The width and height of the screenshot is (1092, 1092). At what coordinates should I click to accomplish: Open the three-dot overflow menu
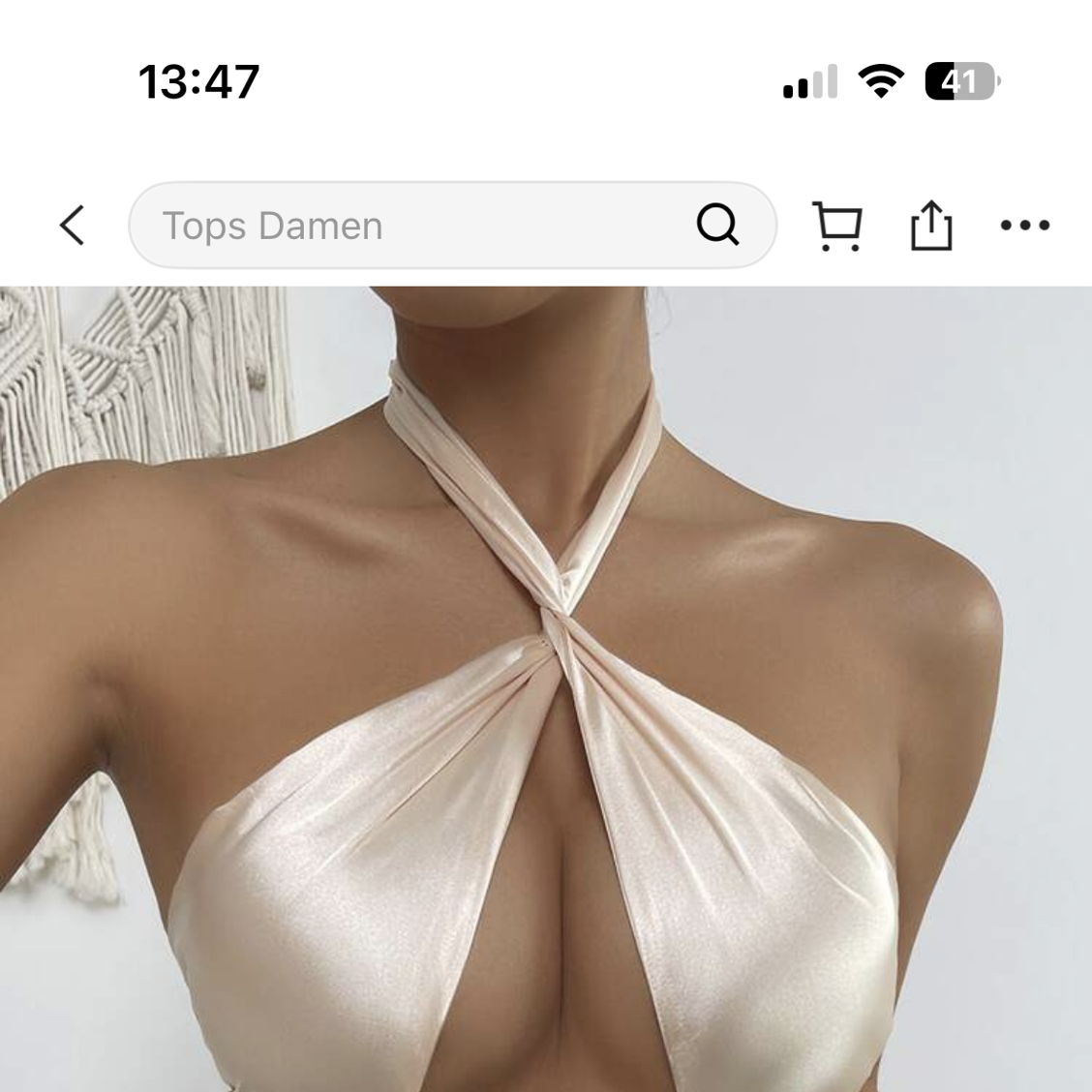1024,226
